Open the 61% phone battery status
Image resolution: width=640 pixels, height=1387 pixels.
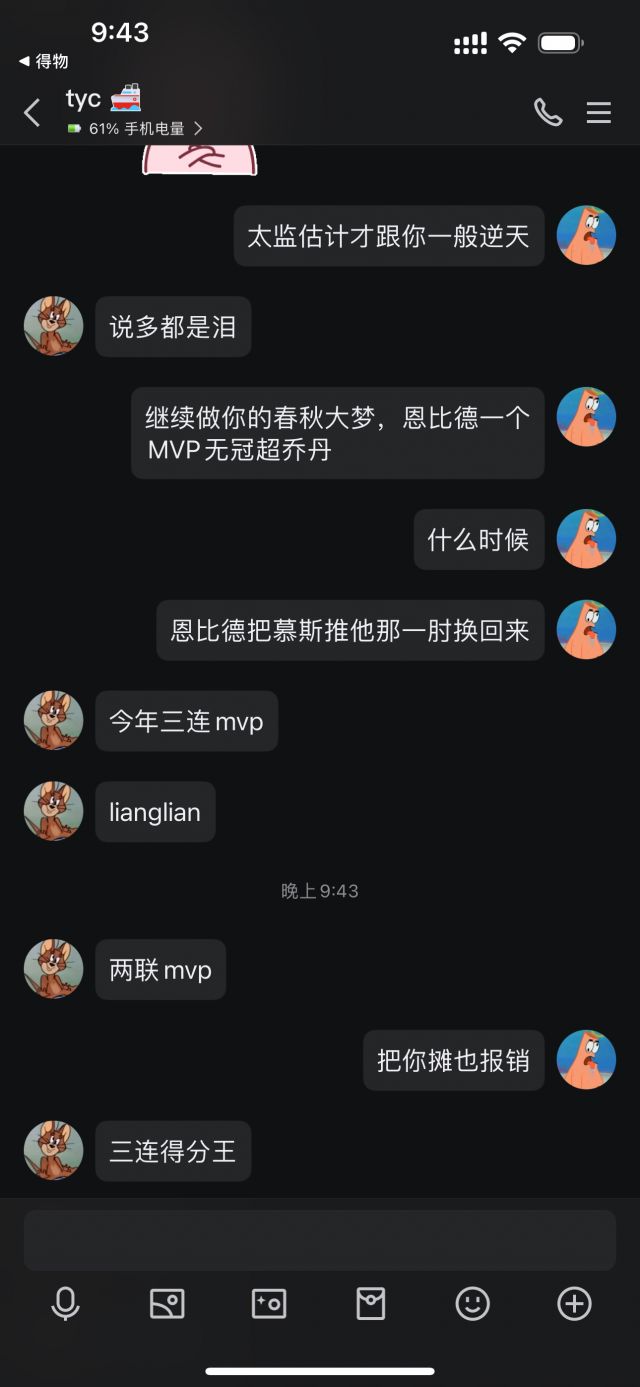click(136, 128)
